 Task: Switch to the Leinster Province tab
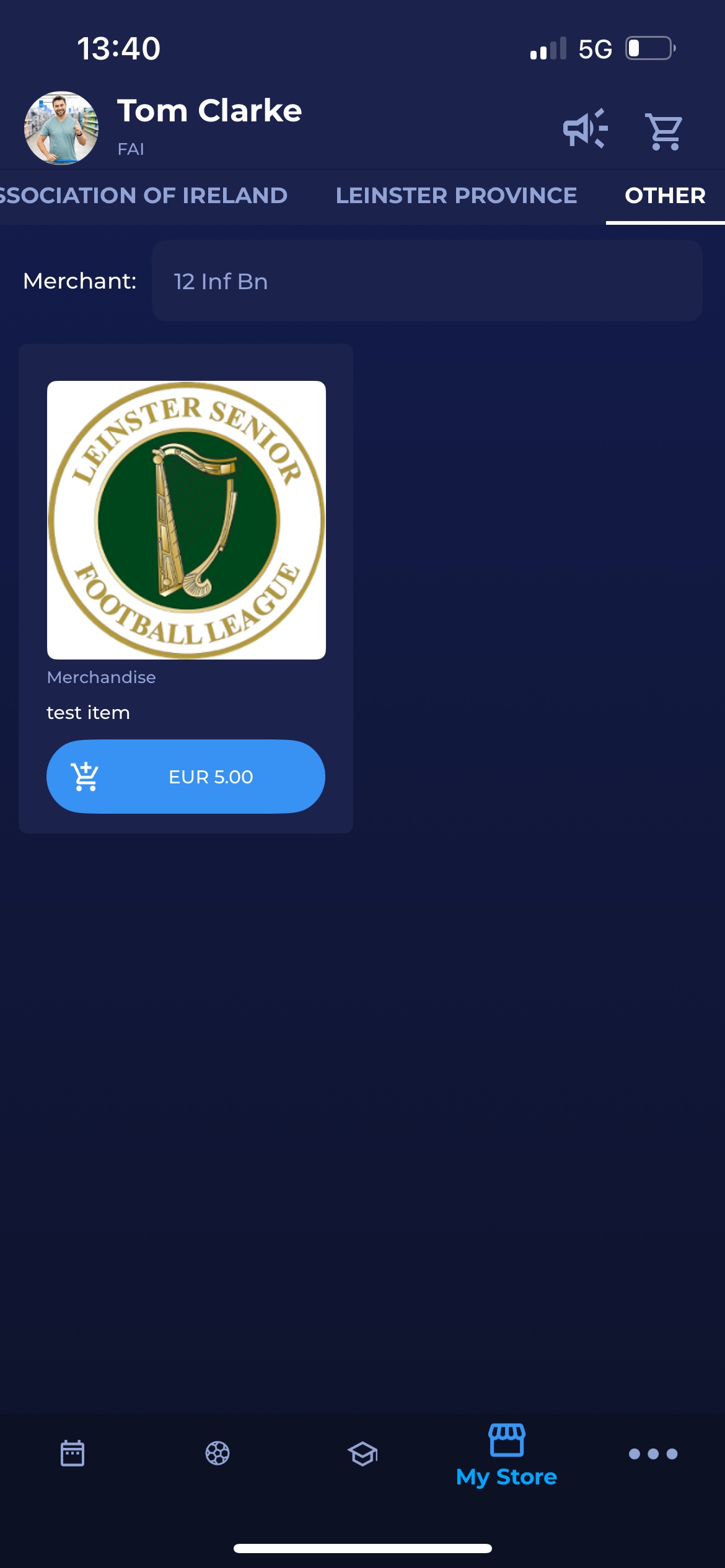point(456,196)
